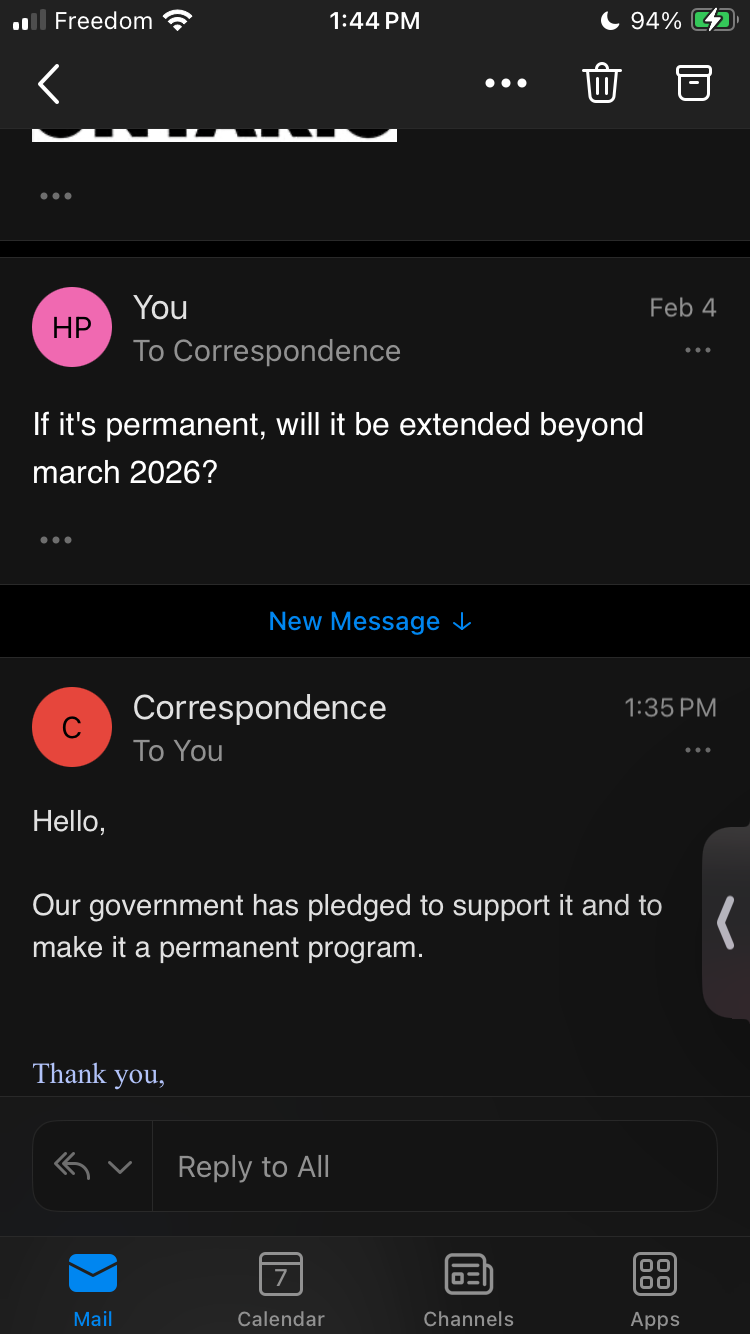The height and width of the screenshot is (1334, 750).
Task: Open more options for the Feb 4 message
Action: [x=697, y=351]
